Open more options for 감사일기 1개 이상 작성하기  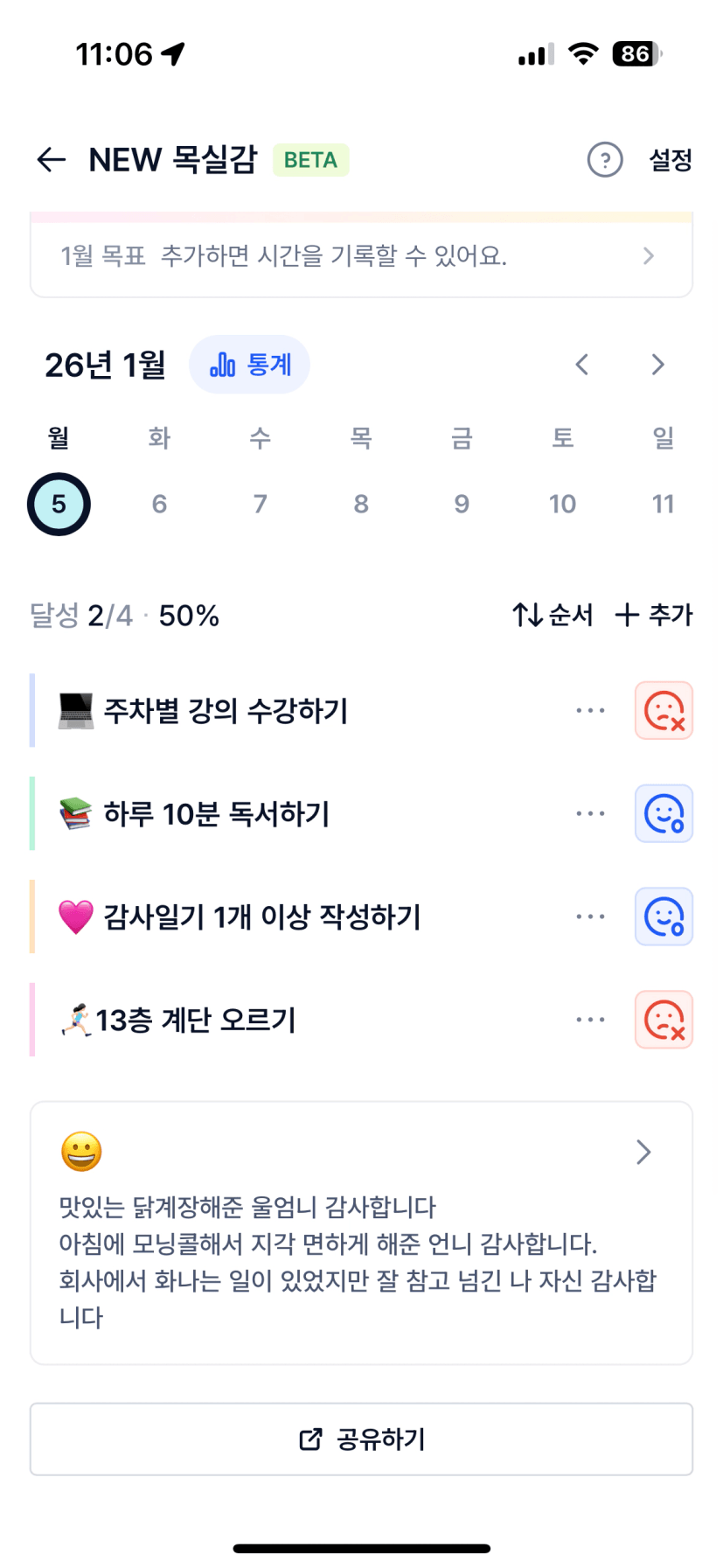pos(590,916)
